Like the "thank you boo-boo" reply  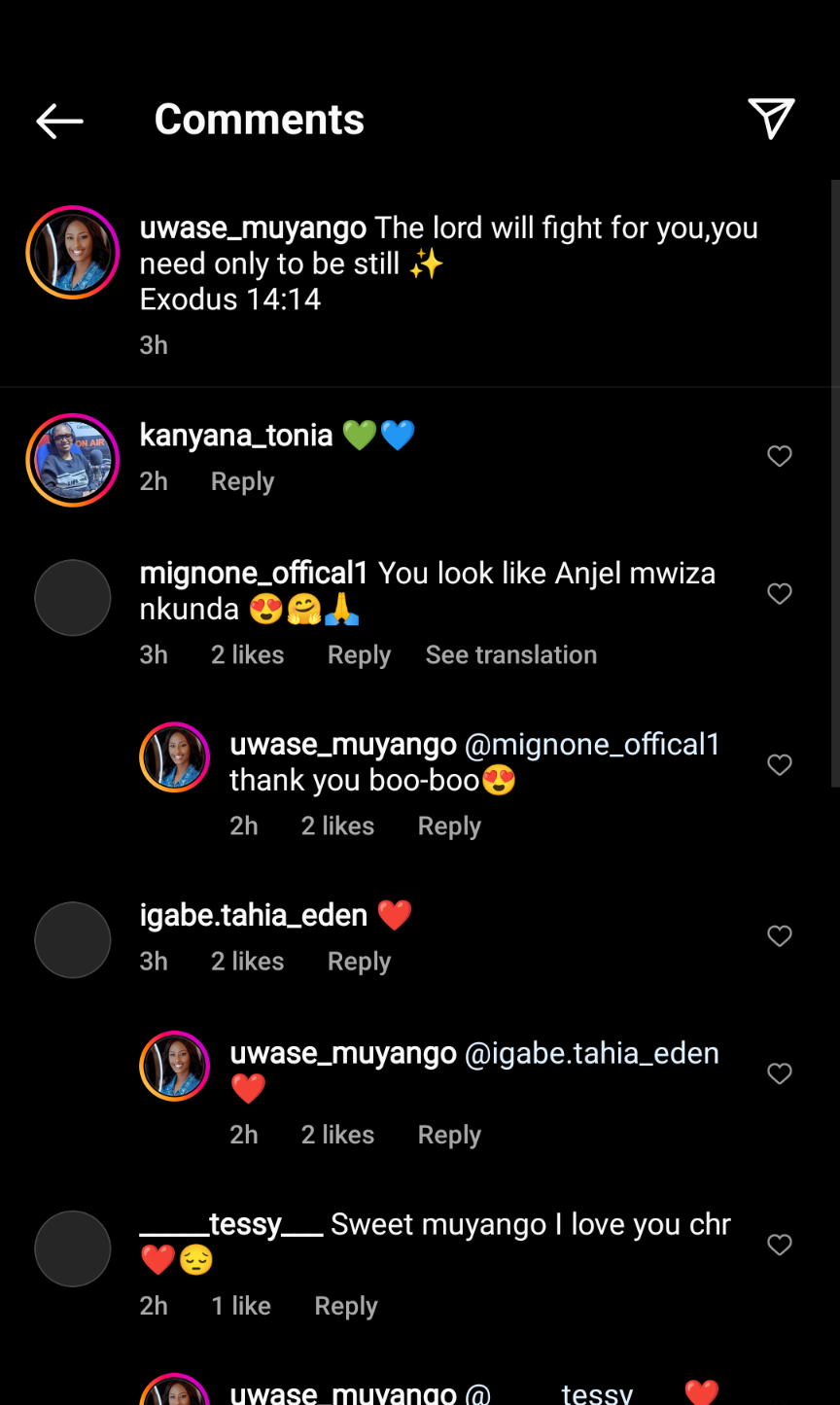click(x=780, y=765)
